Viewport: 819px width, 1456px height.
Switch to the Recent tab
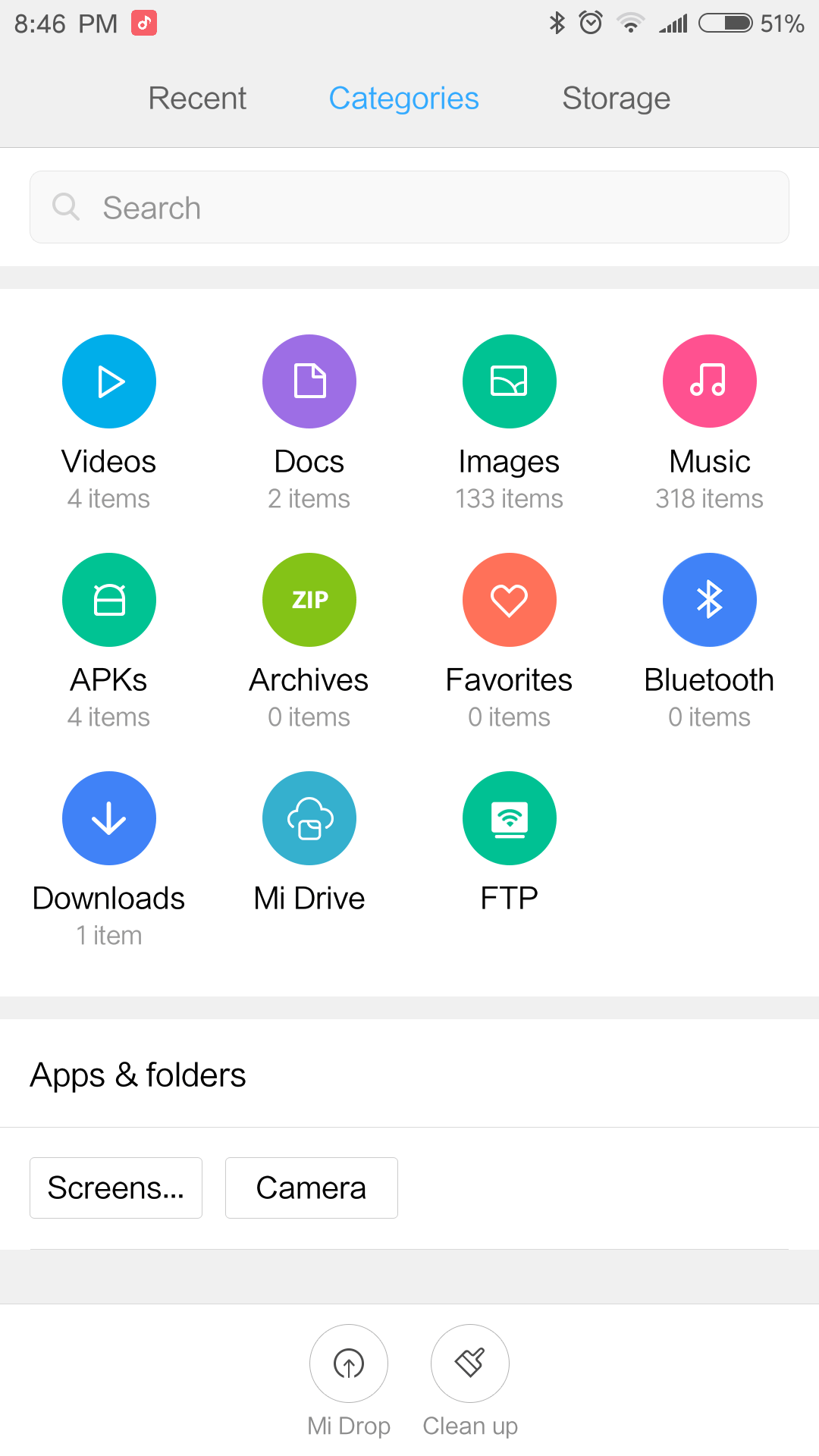tap(197, 99)
